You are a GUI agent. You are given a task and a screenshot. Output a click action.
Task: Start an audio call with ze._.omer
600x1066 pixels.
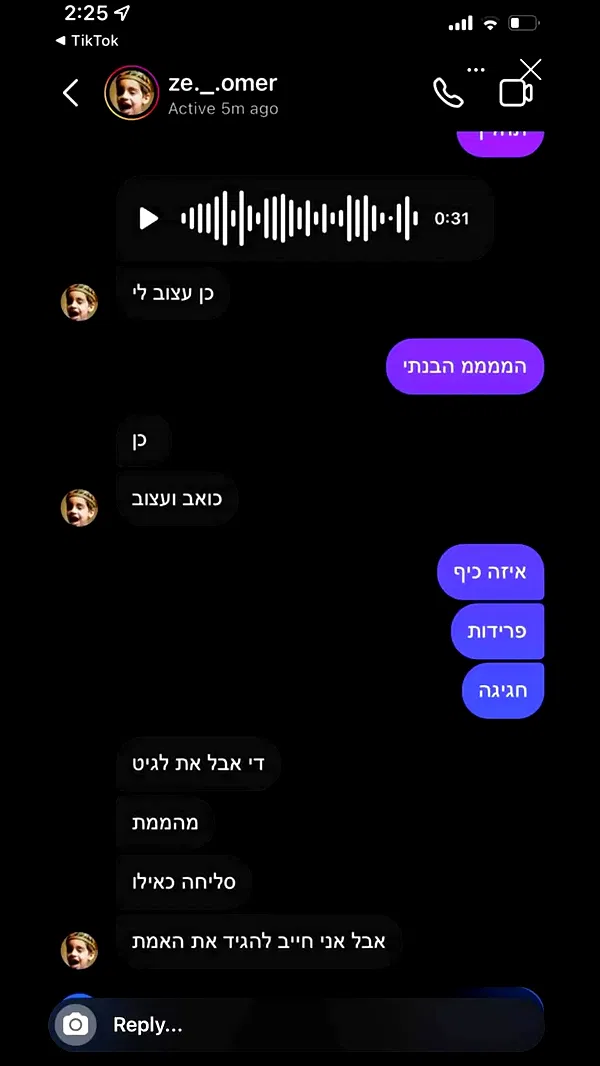447,93
